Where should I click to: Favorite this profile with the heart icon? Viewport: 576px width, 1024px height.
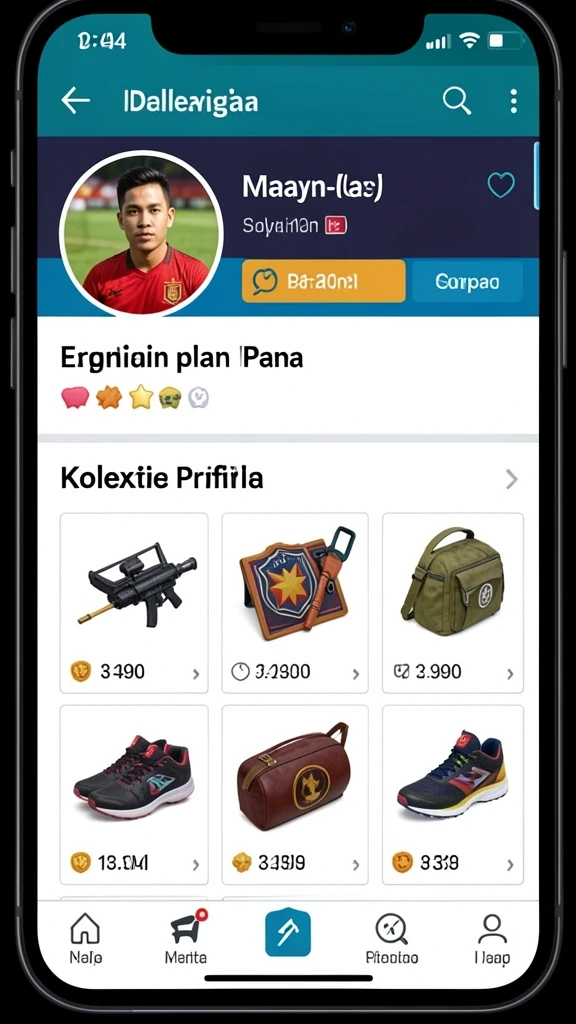pyautogui.click(x=501, y=185)
